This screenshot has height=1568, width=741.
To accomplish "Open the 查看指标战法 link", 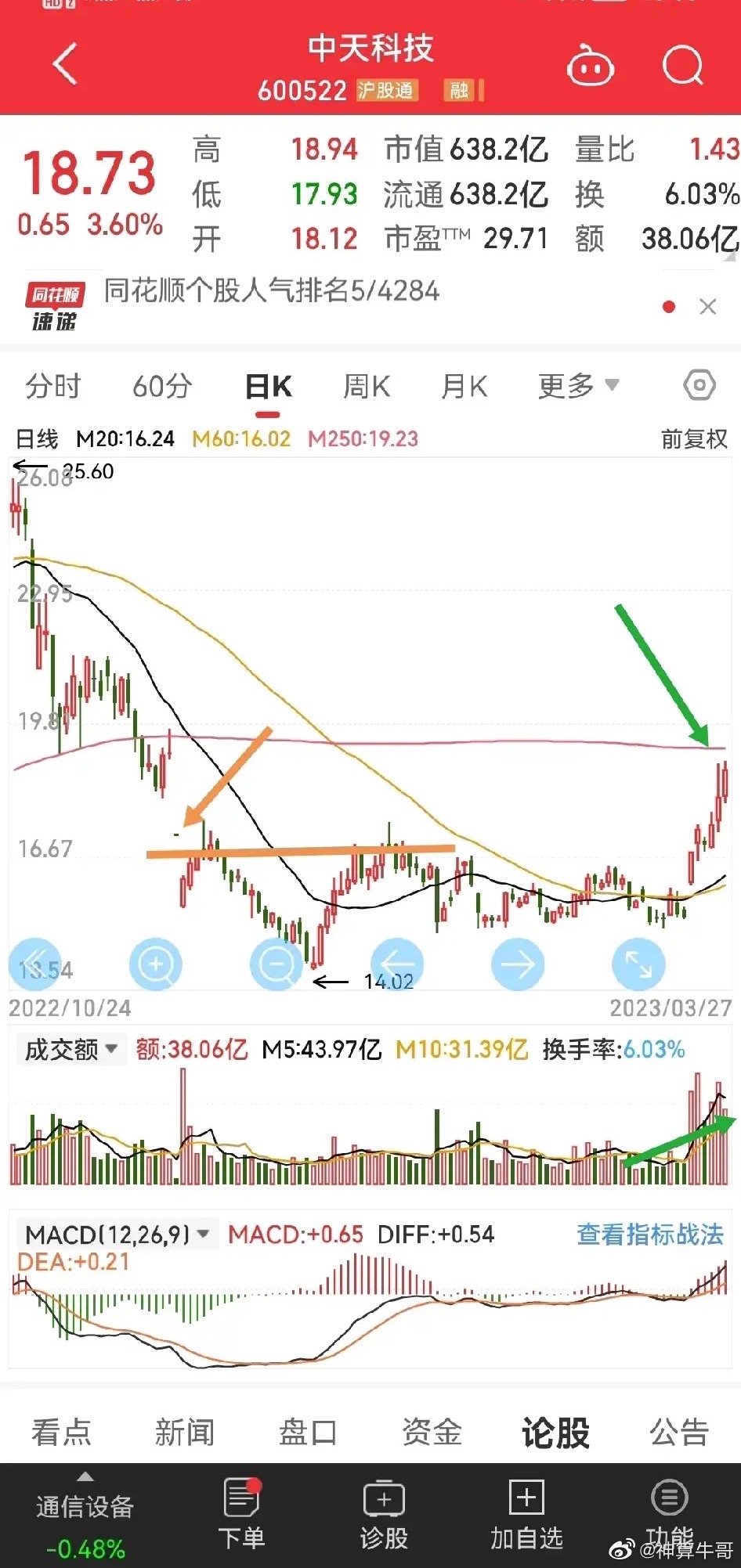I will [649, 1235].
